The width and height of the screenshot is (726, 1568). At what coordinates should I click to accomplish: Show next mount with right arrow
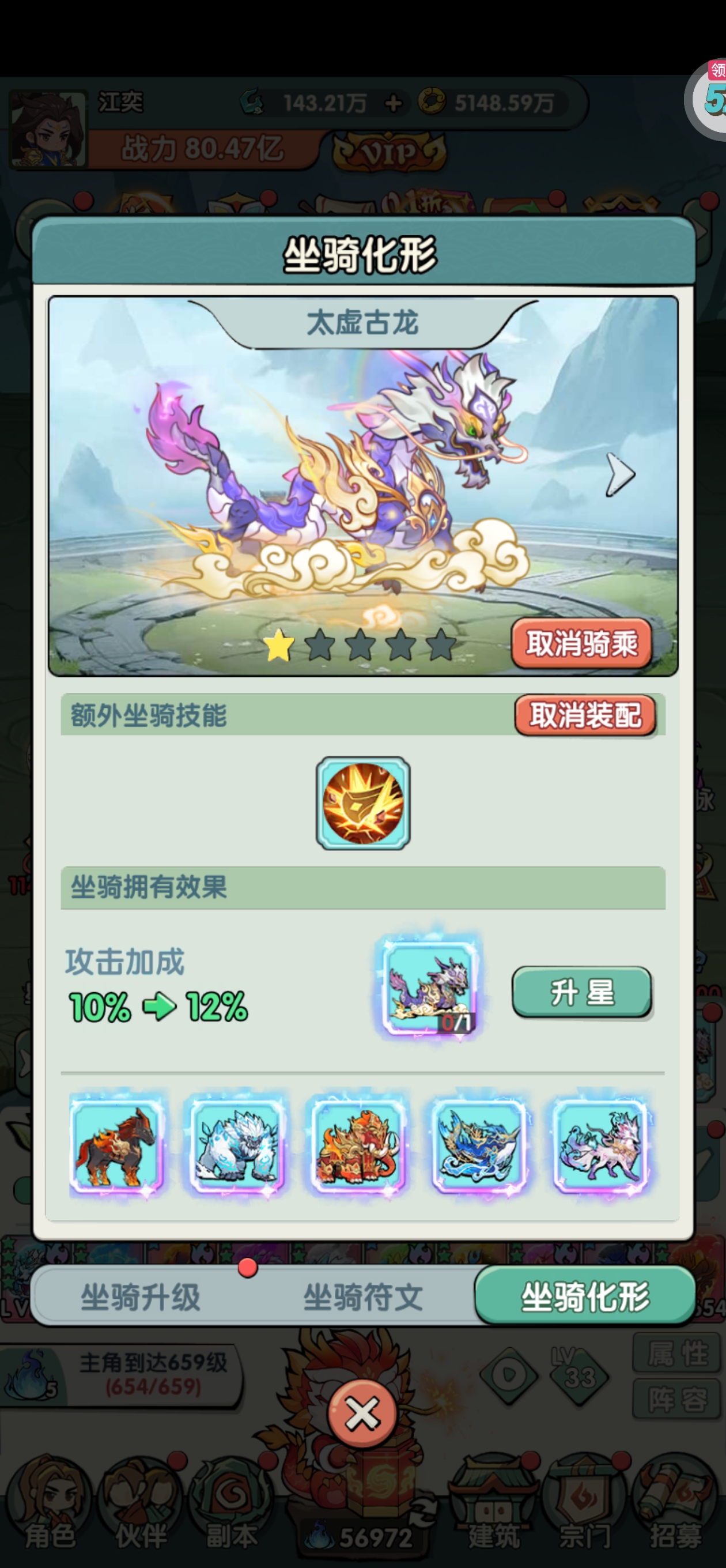620,475
